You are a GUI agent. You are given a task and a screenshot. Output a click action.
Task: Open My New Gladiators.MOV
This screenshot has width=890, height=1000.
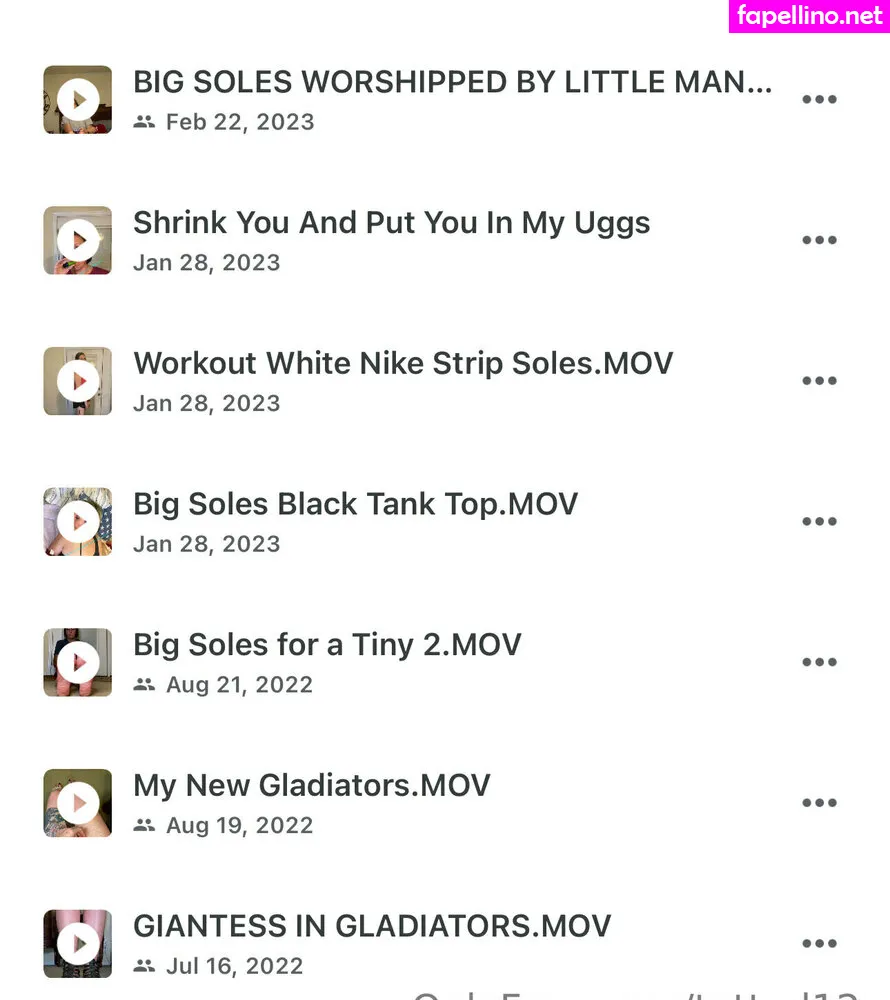[311, 786]
